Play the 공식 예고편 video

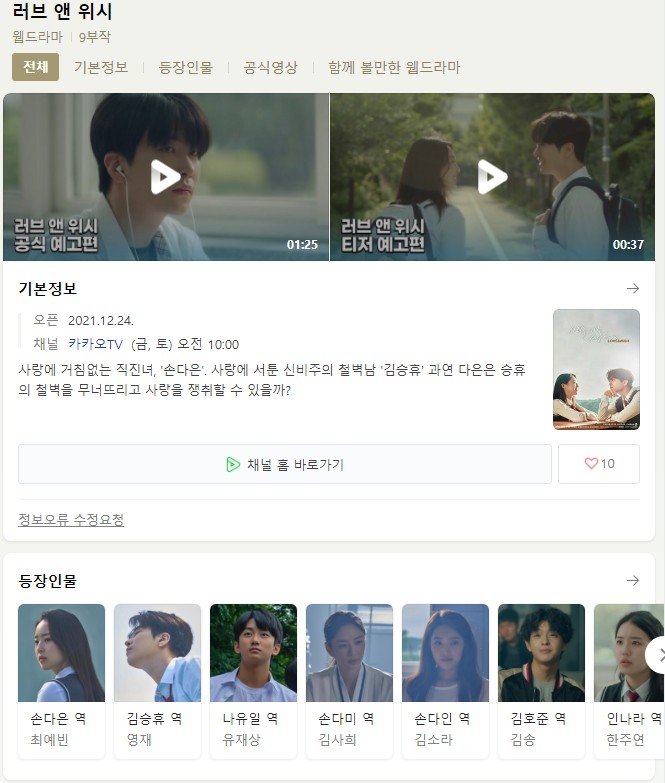click(x=165, y=177)
